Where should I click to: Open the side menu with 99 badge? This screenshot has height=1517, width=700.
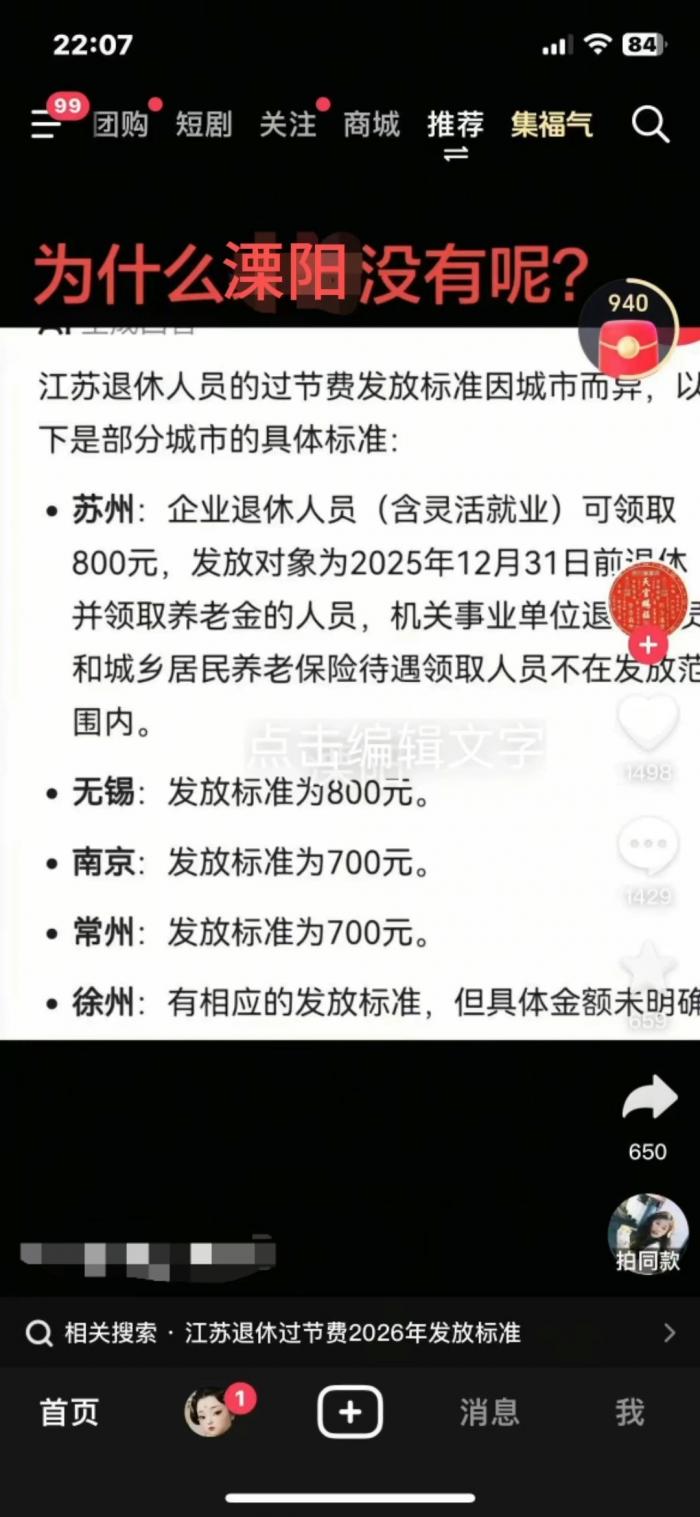point(46,125)
